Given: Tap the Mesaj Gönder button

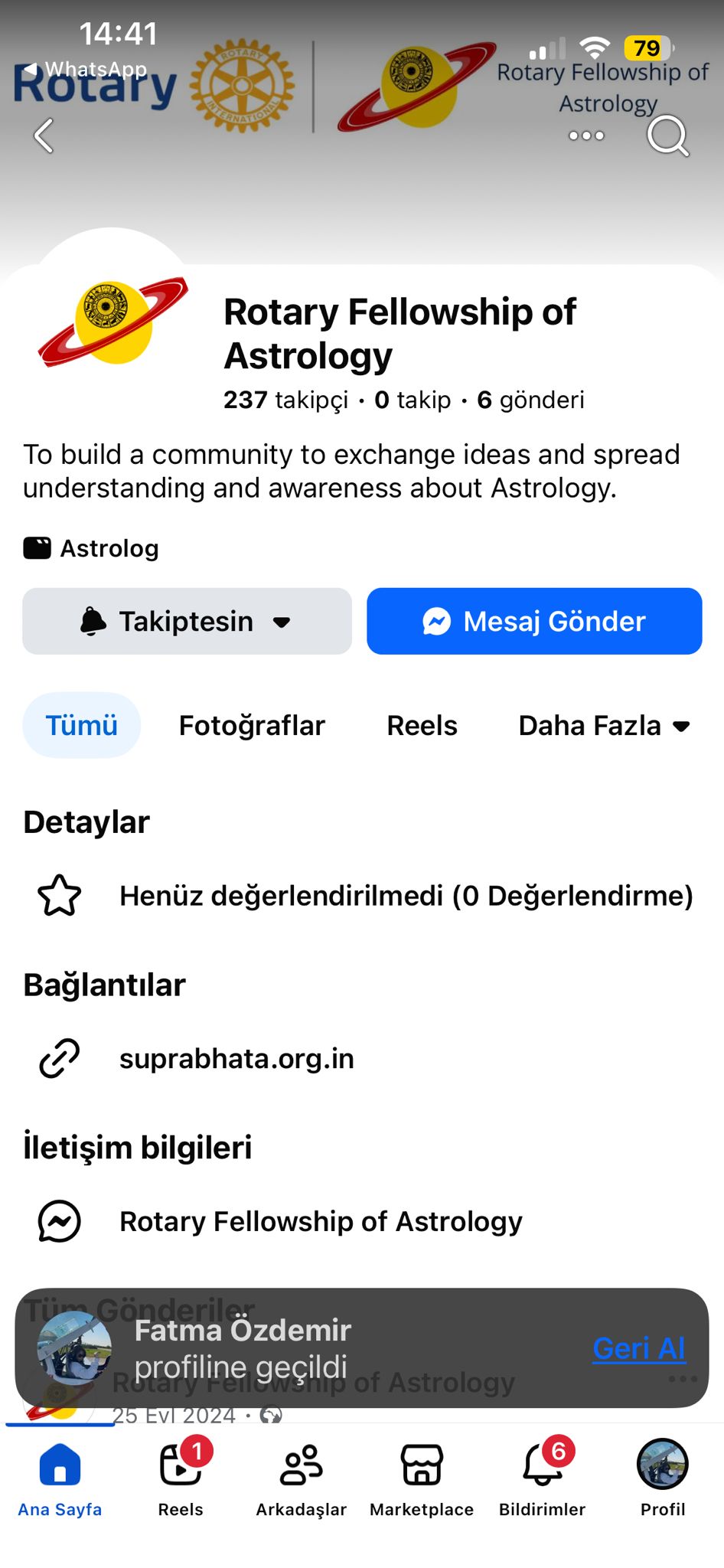Looking at the screenshot, I should pos(534,621).
